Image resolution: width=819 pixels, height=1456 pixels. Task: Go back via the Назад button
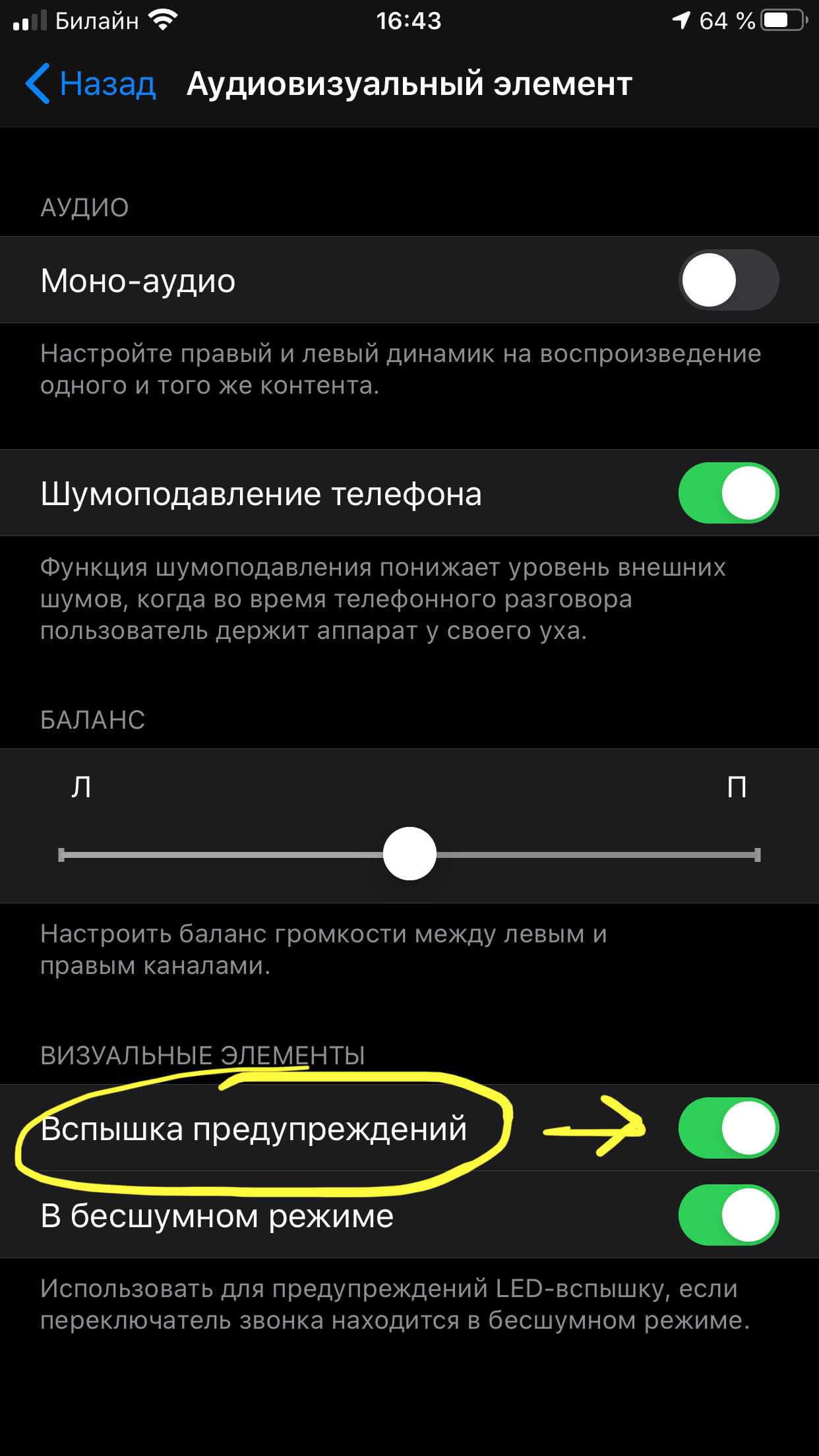tap(91, 84)
